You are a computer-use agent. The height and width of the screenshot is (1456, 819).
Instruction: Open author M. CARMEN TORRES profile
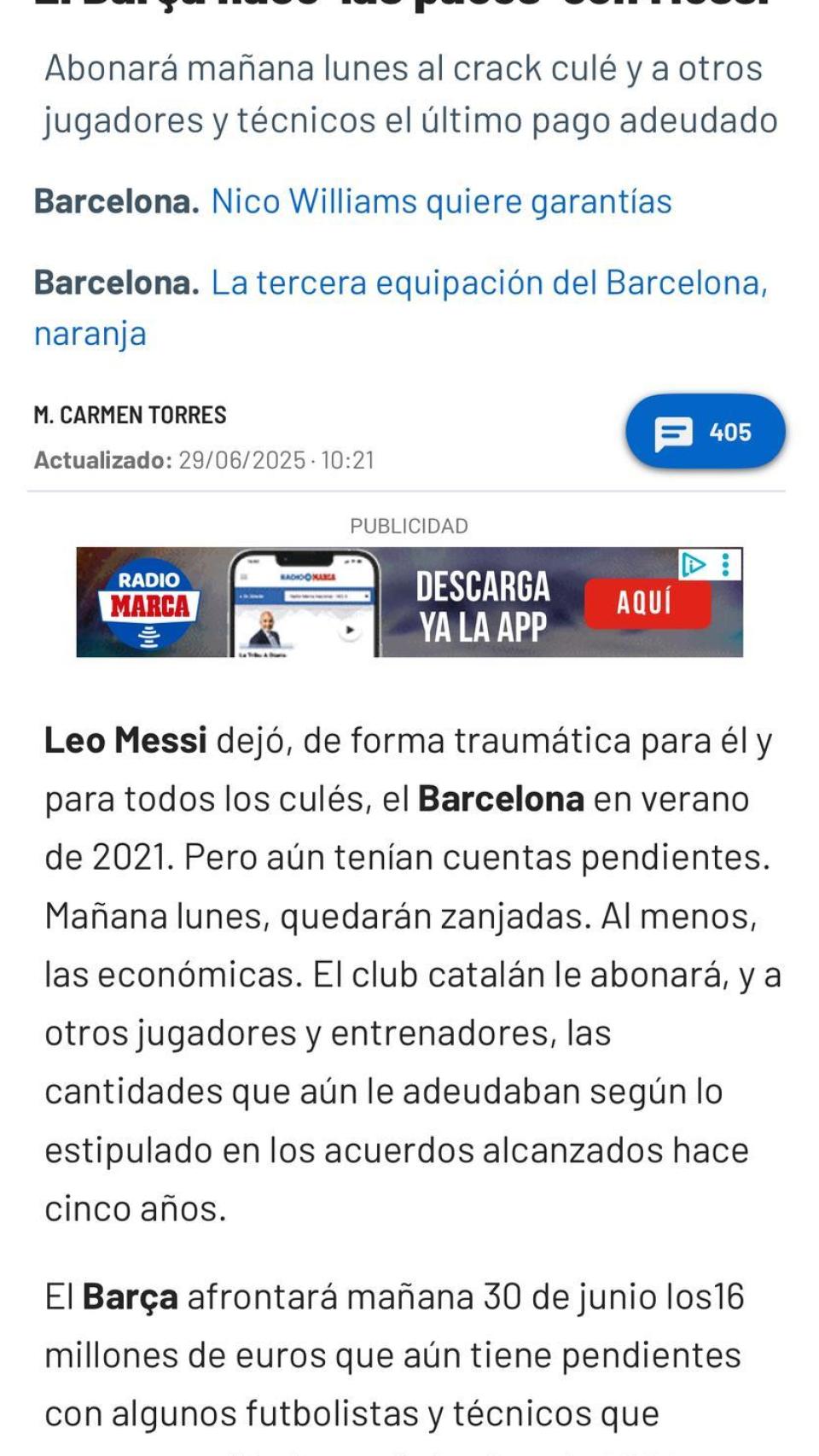click(130, 414)
